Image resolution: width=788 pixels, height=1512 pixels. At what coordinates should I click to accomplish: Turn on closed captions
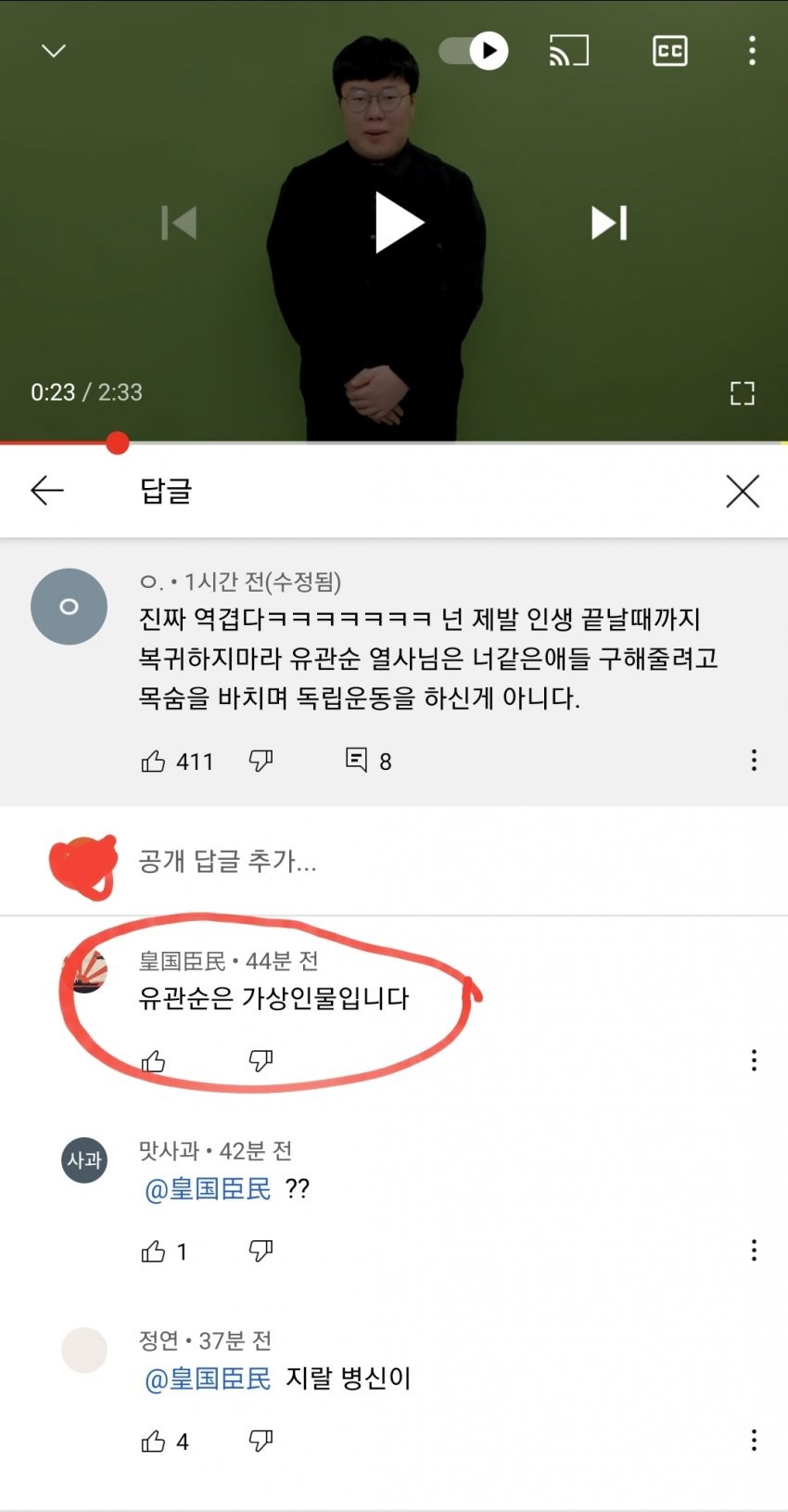[x=669, y=51]
